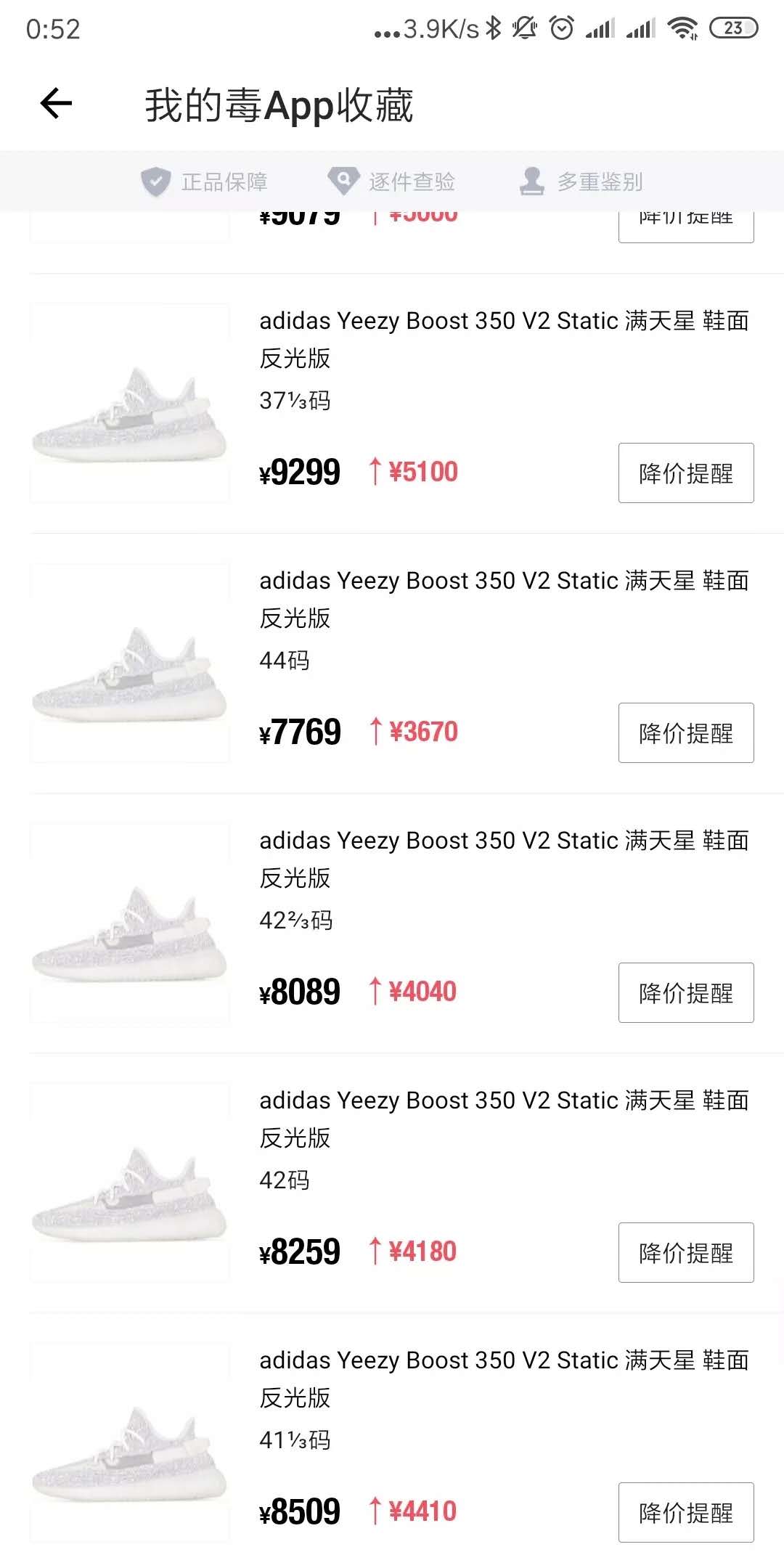Viewport: 784px width, 1568px height.
Task: Enable 降价提醒 on the 42⅔码 item
Action: pyautogui.click(x=685, y=992)
